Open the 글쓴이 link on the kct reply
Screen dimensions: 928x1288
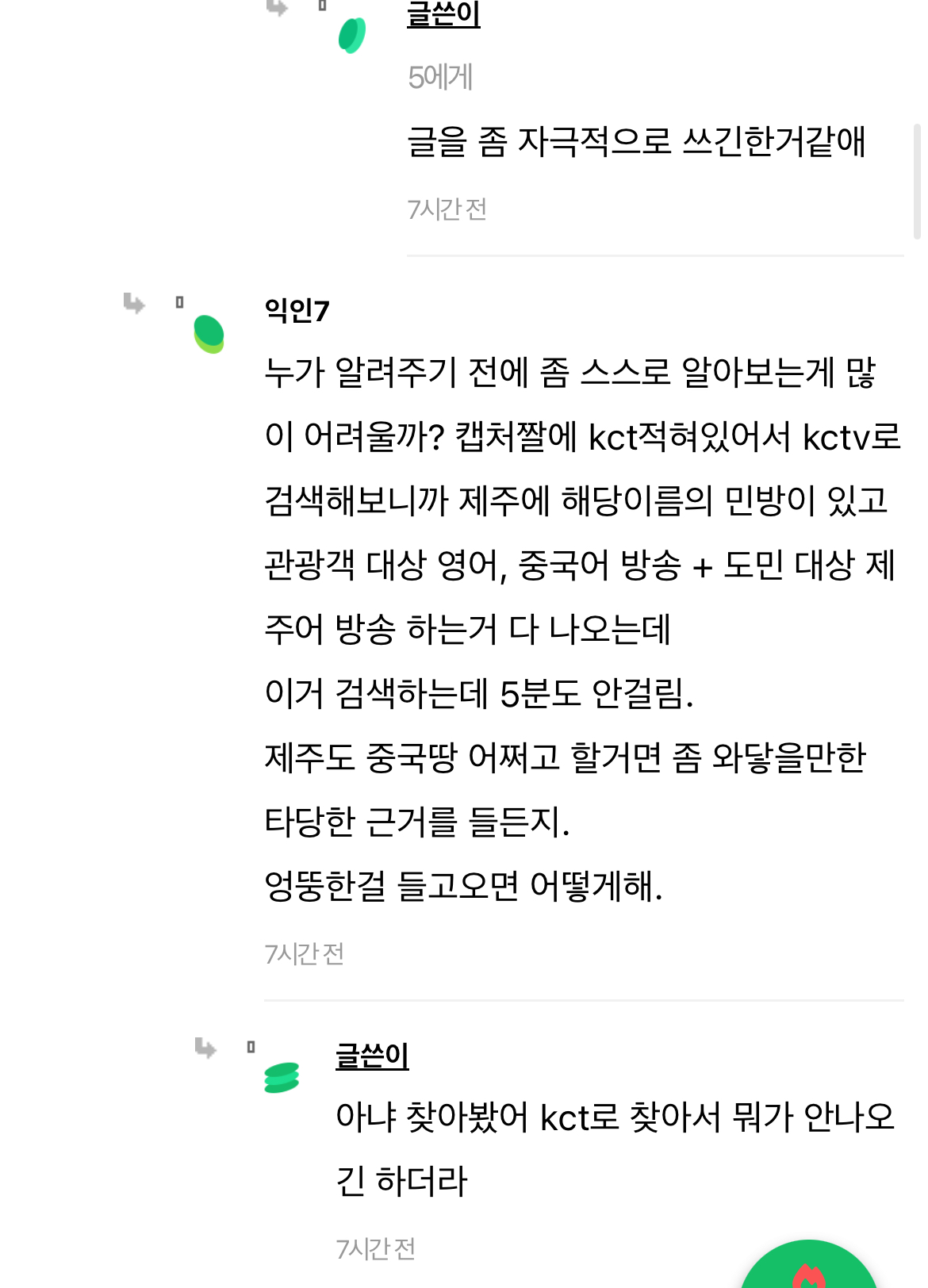click(x=372, y=1056)
